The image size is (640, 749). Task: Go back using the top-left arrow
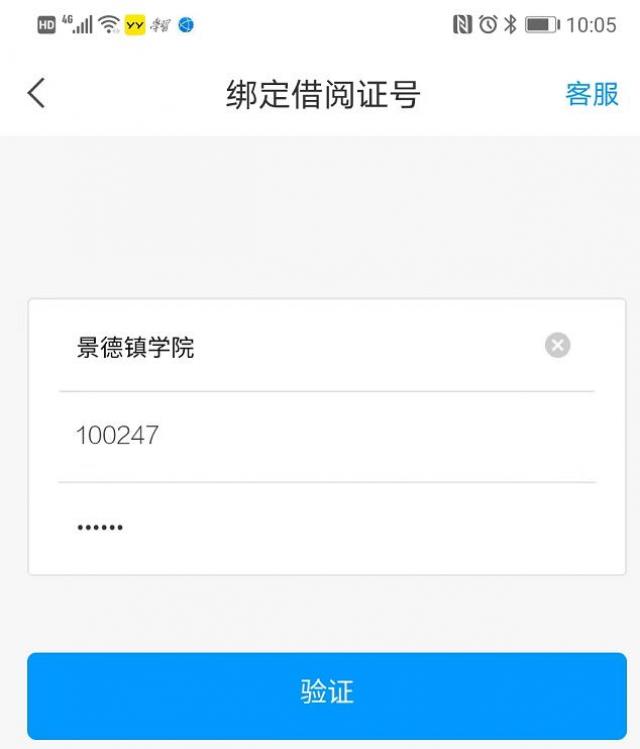37,93
